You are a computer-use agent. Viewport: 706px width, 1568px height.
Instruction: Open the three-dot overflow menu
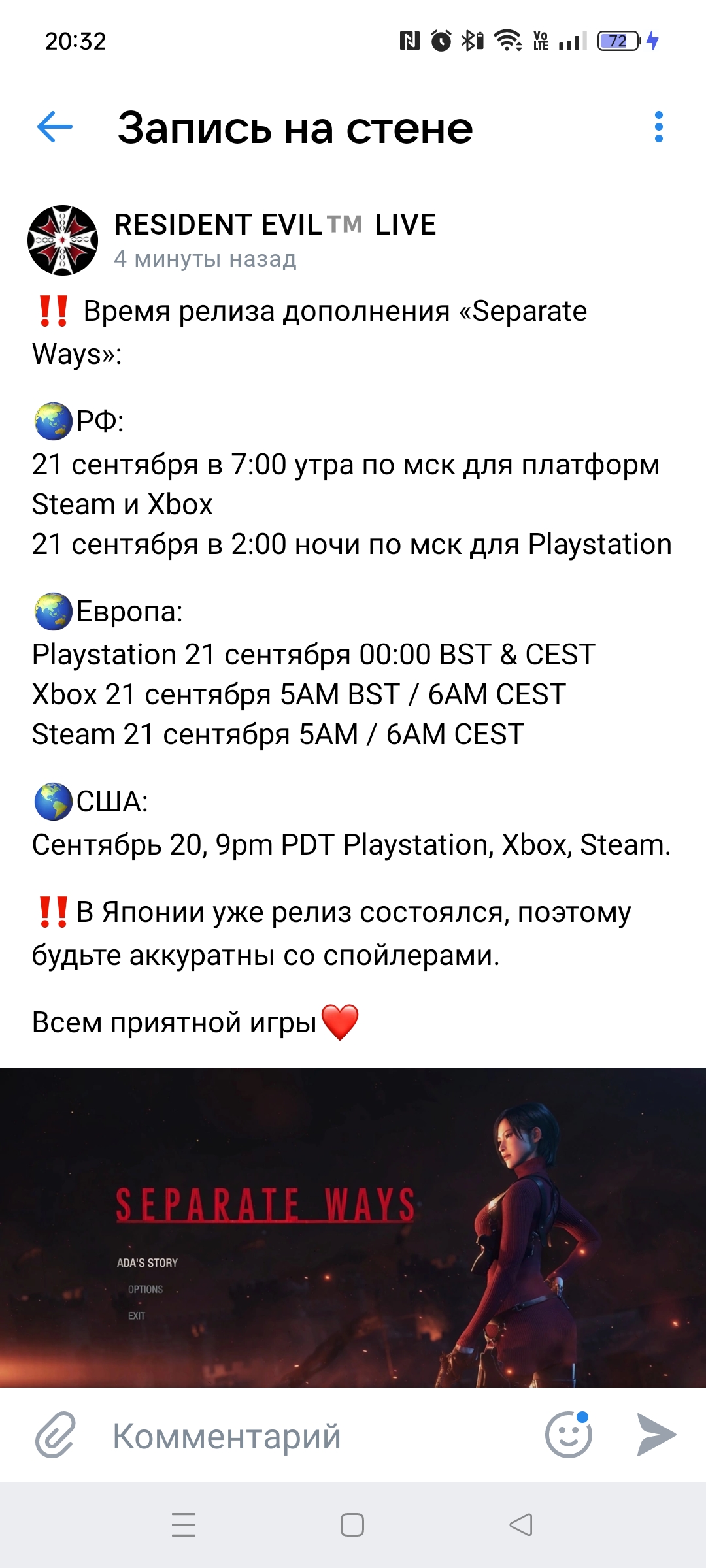click(x=658, y=127)
